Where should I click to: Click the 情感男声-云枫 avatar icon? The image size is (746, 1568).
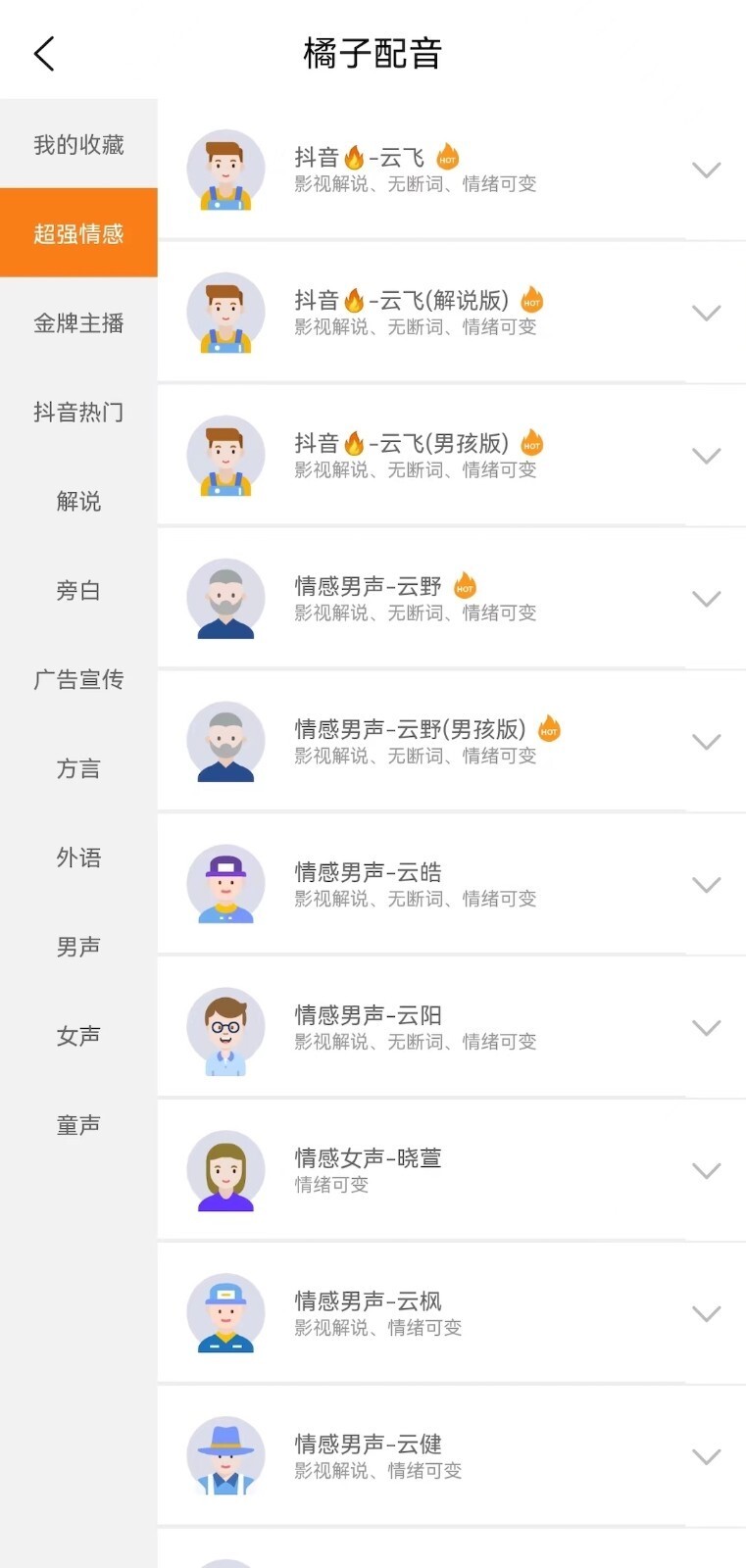click(225, 1314)
